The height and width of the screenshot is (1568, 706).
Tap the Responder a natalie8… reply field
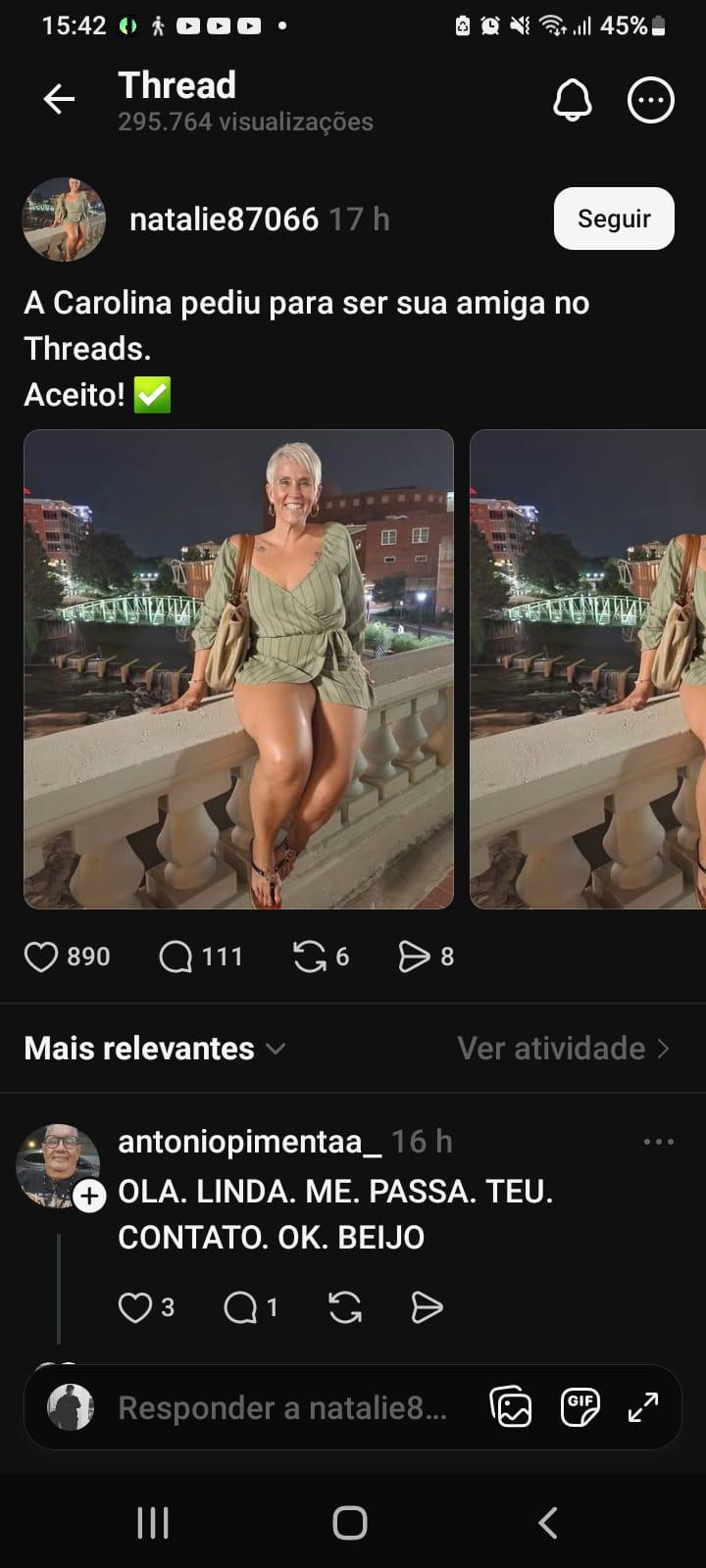282,1408
